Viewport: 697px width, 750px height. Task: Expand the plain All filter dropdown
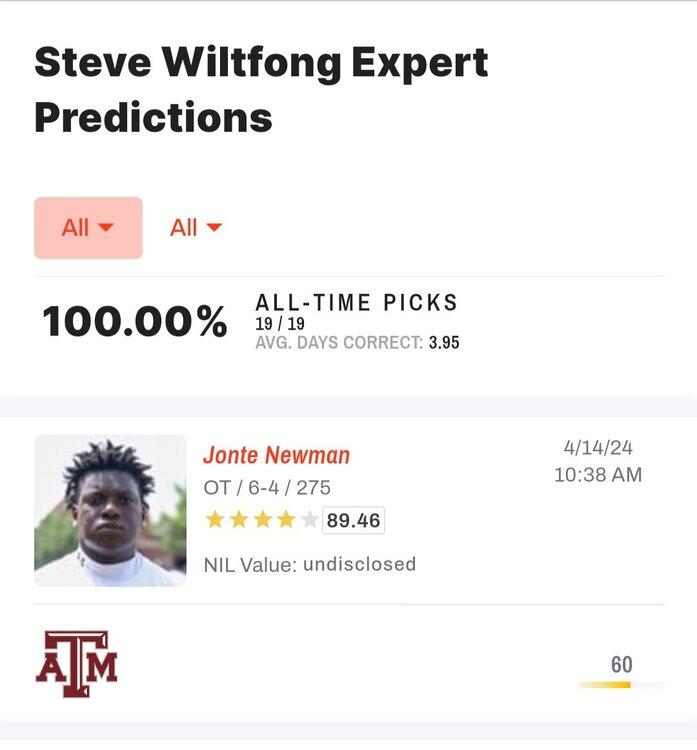click(195, 228)
